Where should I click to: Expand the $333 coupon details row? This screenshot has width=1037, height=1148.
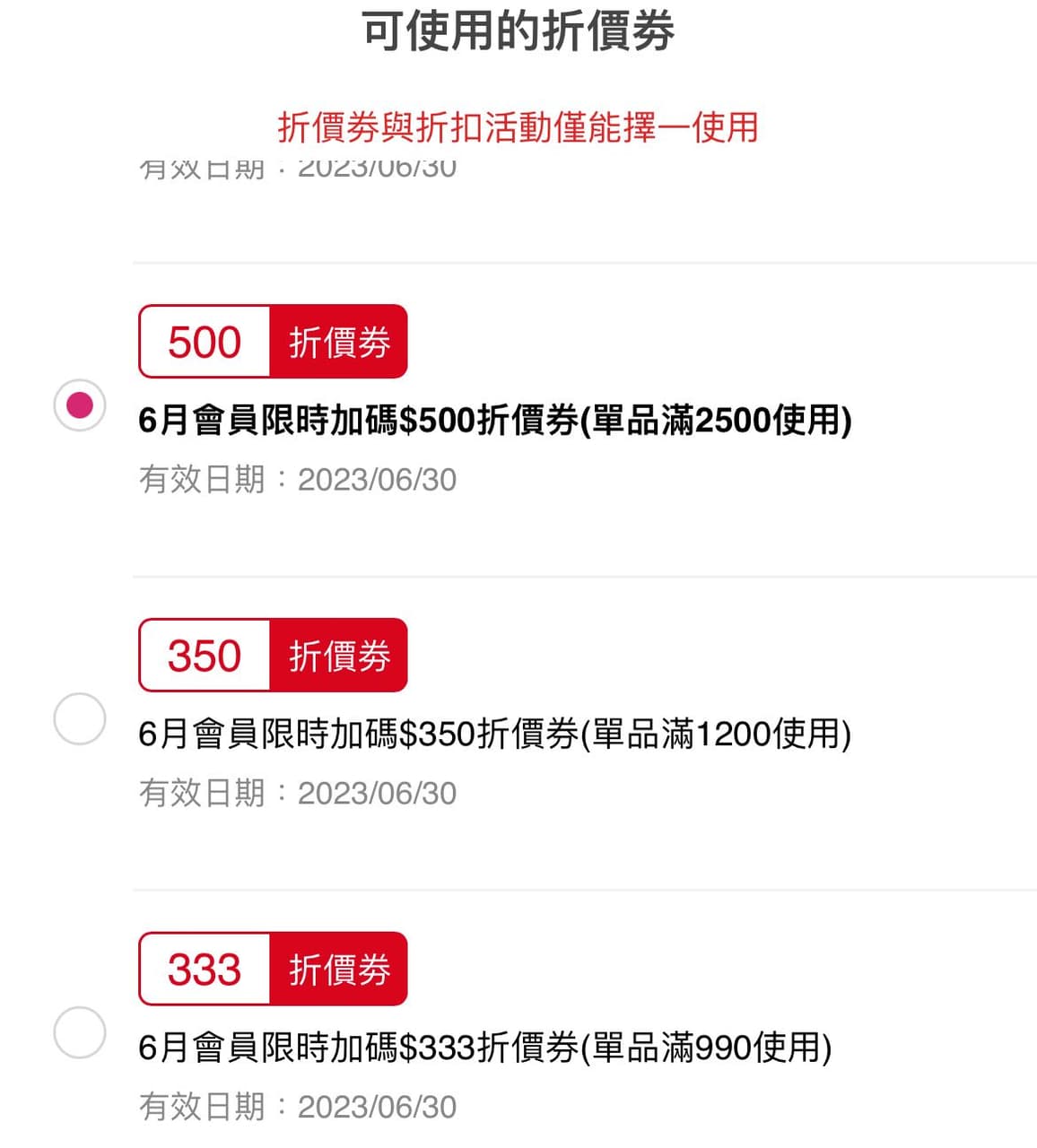click(486, 1046)
